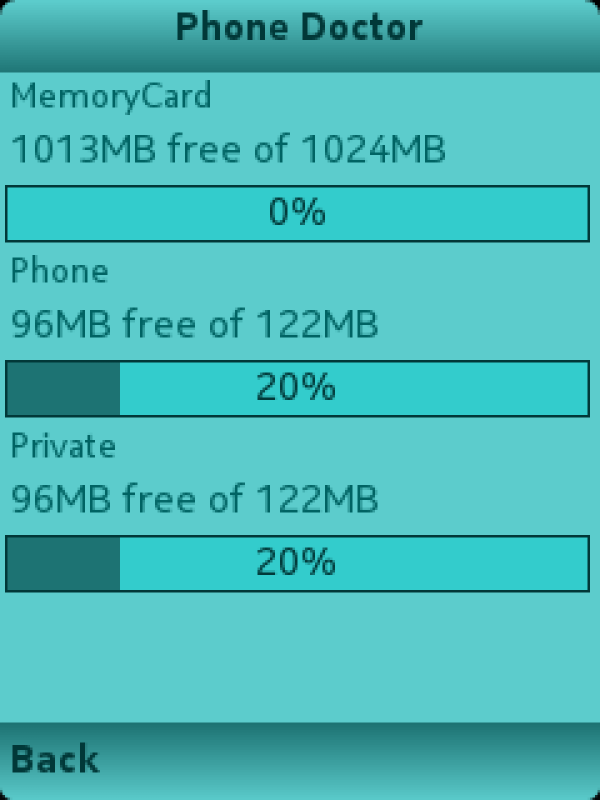Tap the Back softkey
The width and height of the screenshot is (600, 800).
[x=55, y=759]
